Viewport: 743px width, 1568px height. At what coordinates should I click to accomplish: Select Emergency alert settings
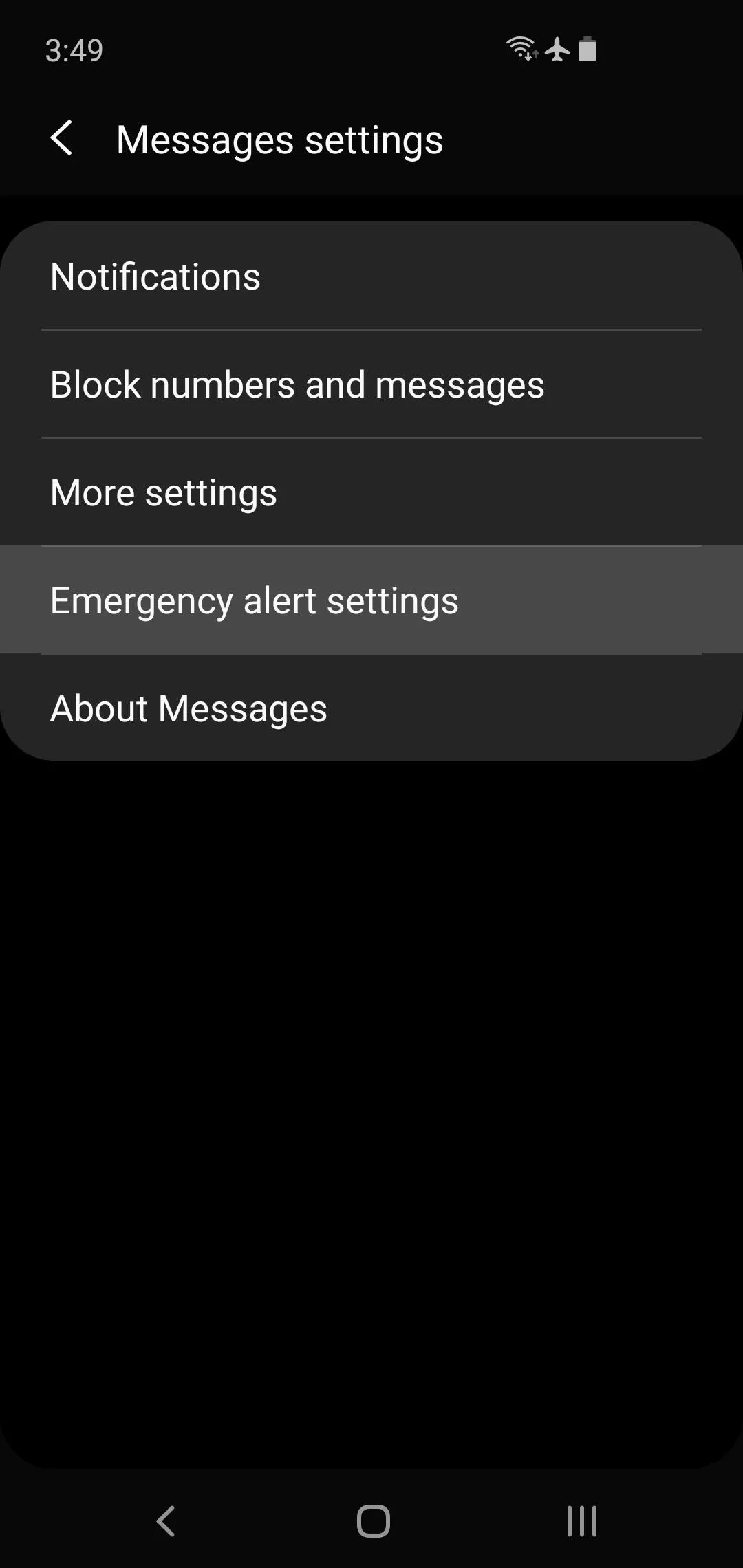[x=371, y=600]
